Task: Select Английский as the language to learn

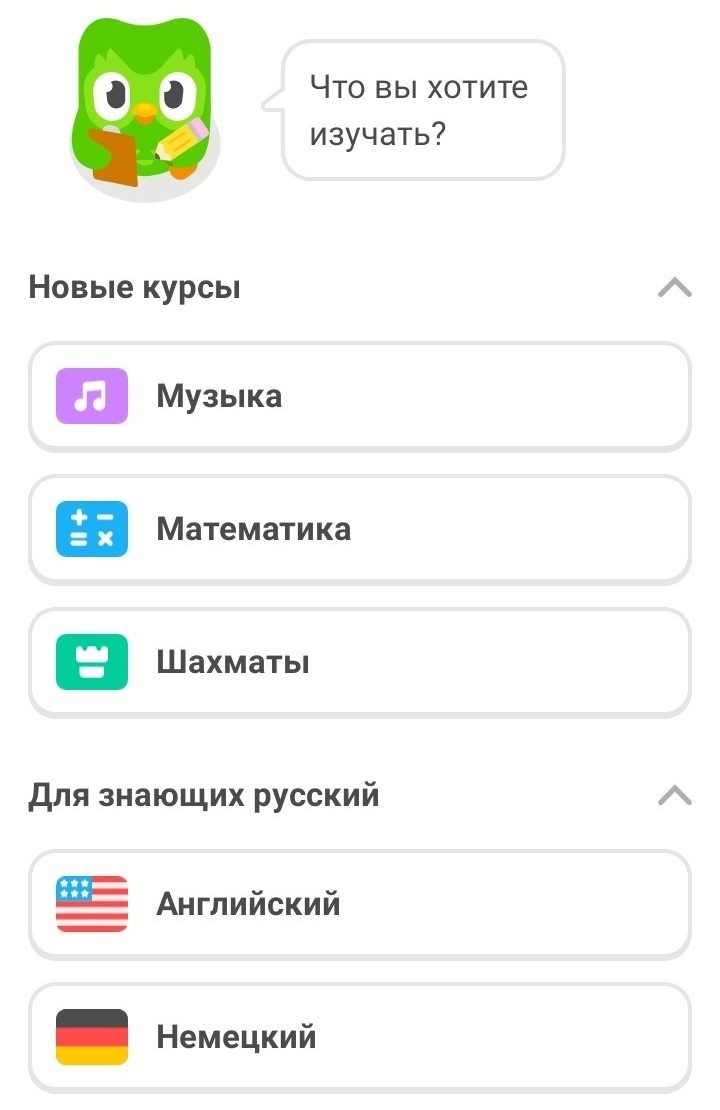Action: click(360, 904)
